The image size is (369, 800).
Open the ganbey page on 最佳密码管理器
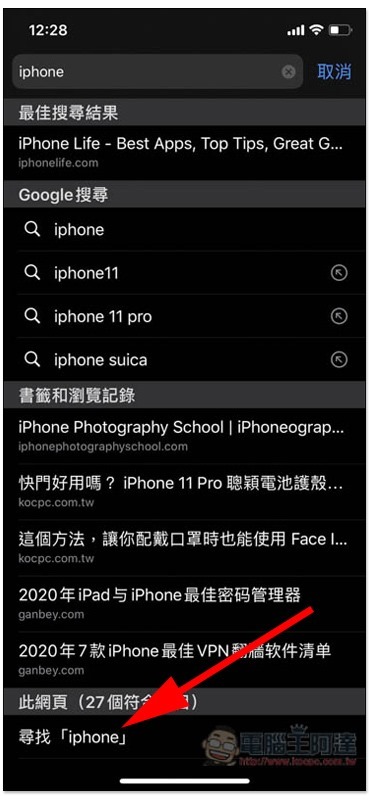click(x=184, y=603)
